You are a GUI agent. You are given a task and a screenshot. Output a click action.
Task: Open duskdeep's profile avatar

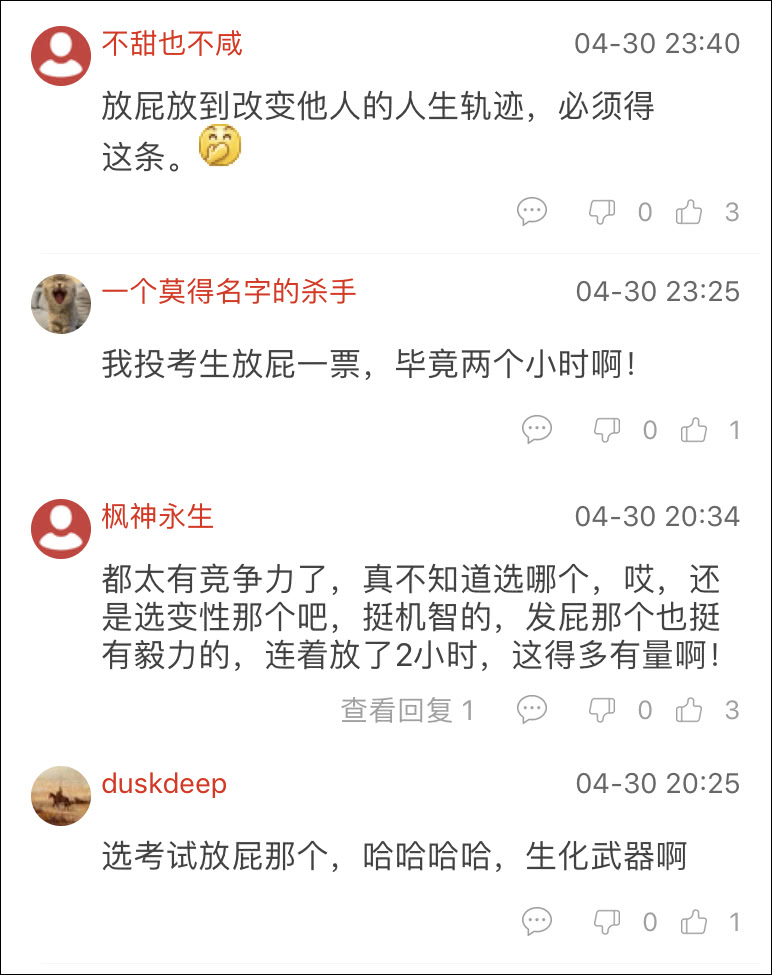(x=62, y=796)
